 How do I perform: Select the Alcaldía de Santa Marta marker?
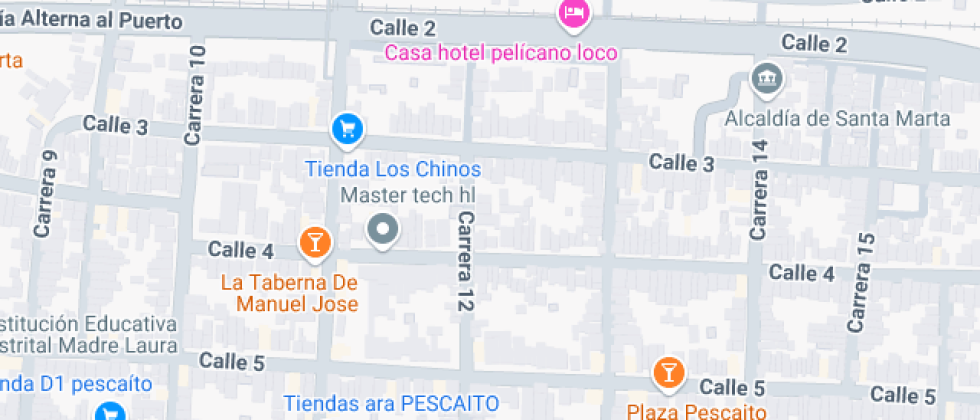[x=767, y=79]
